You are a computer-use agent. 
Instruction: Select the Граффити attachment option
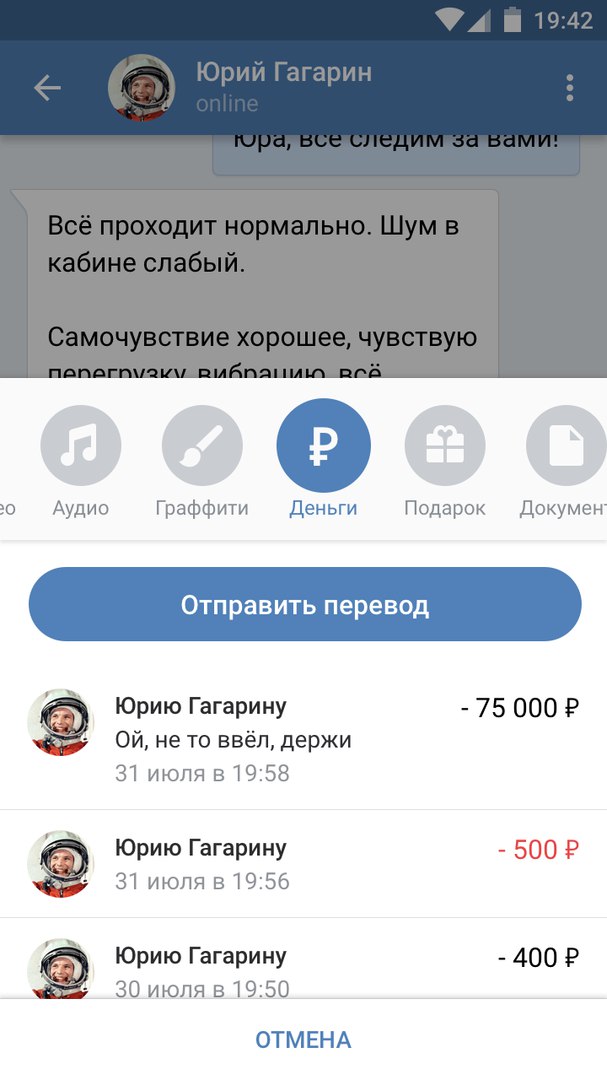[202, 447]
